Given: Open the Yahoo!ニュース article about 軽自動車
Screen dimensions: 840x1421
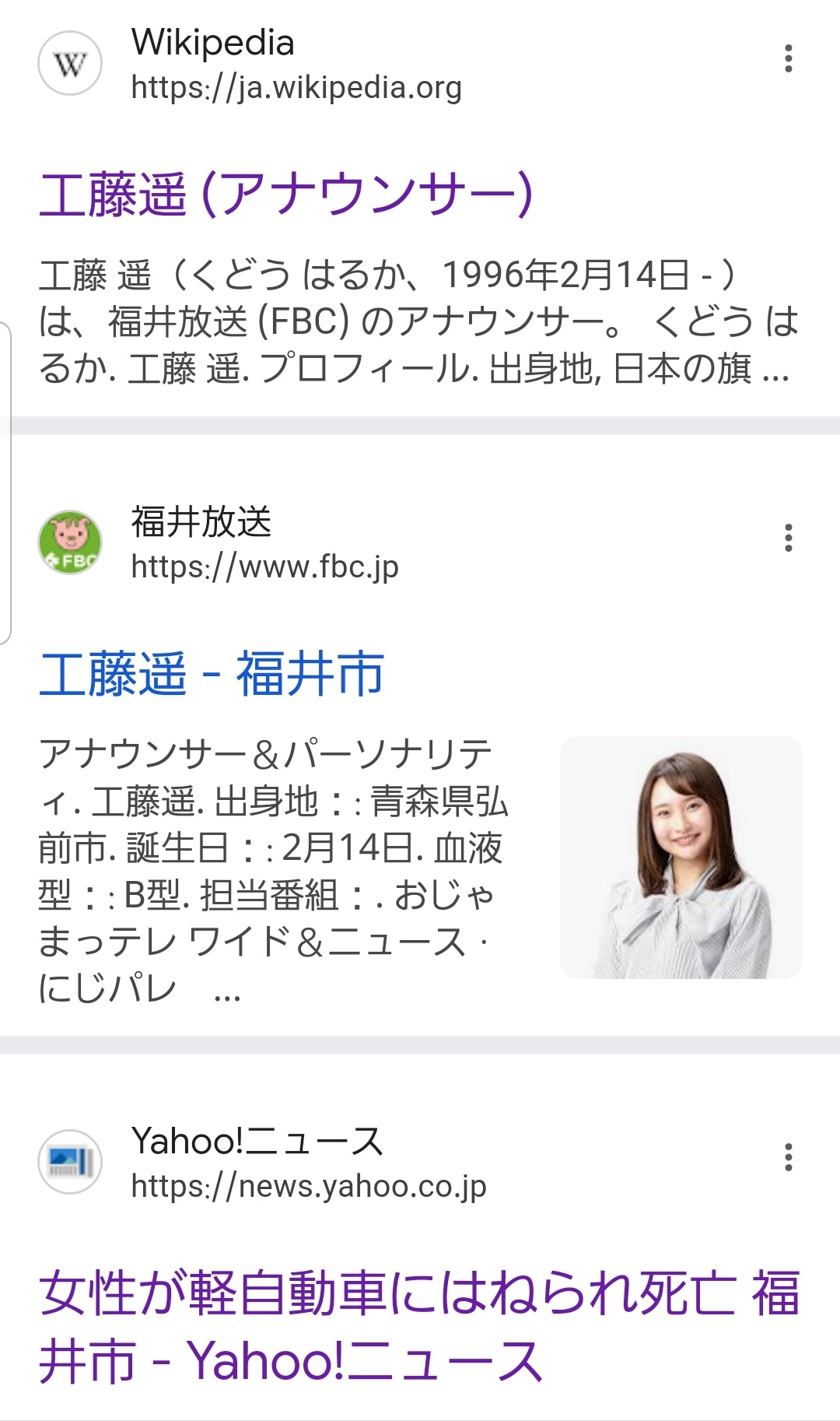Looking at the screenshot, I should point(419,1327).
